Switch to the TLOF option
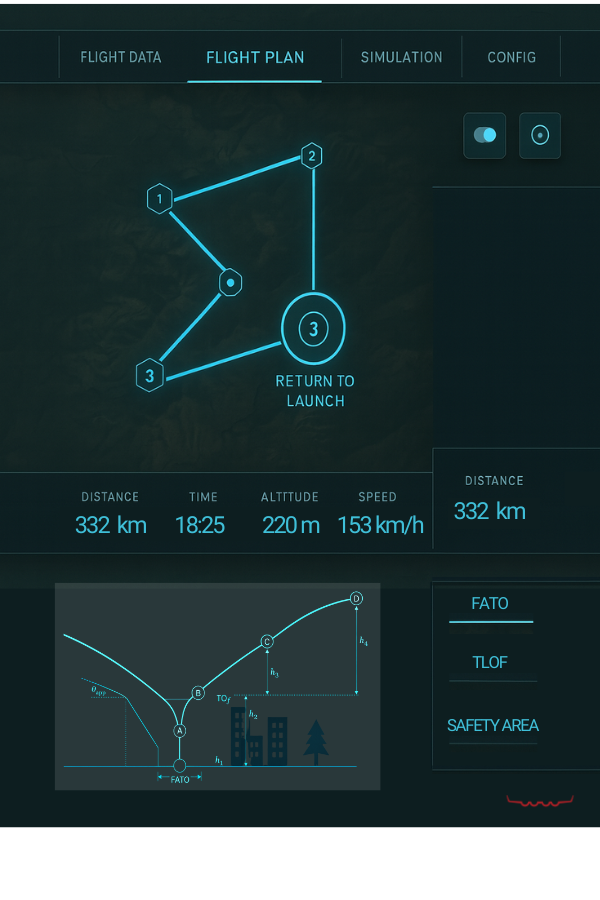Image resolution: width=600 pixels, height=900 pixels. coord(492,662)
